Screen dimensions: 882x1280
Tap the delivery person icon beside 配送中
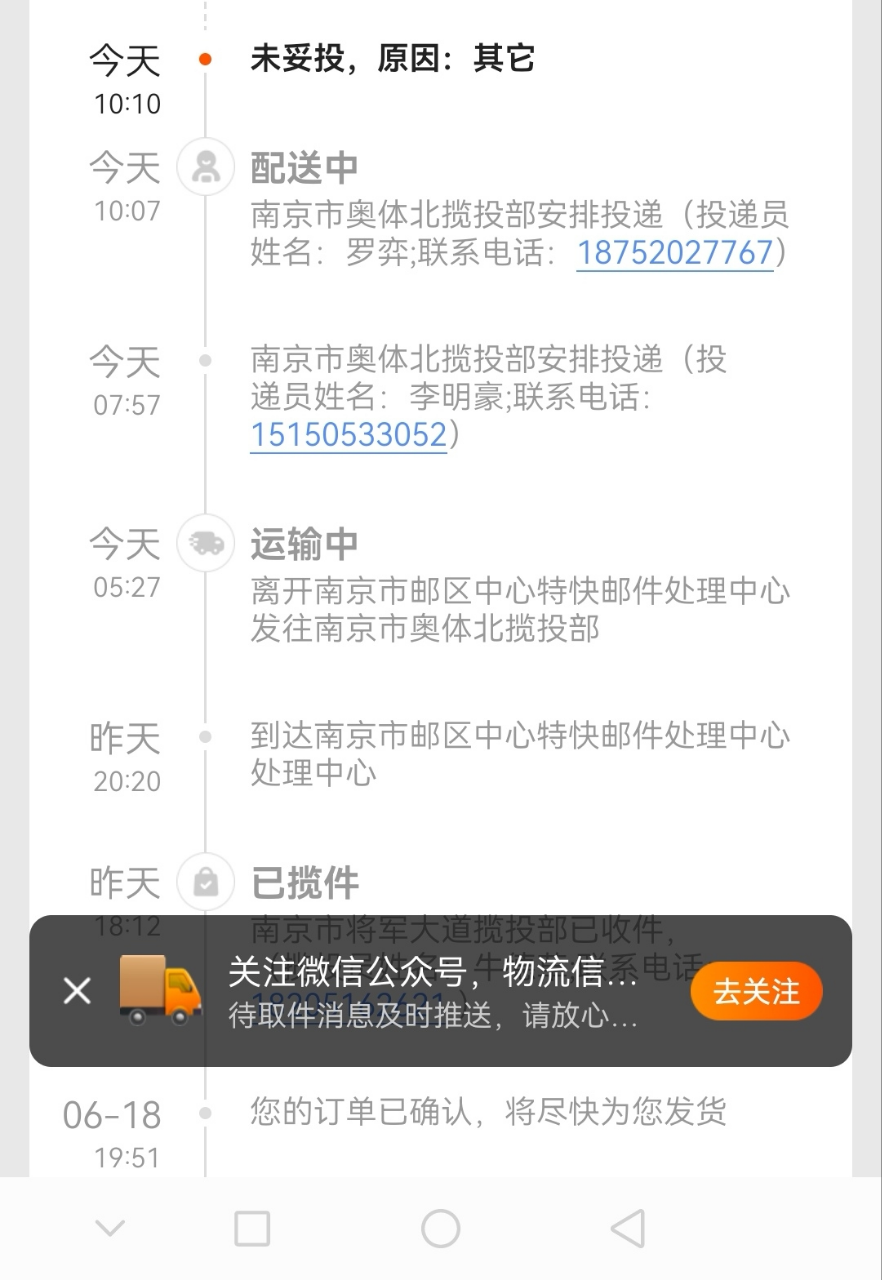point(205,167)
